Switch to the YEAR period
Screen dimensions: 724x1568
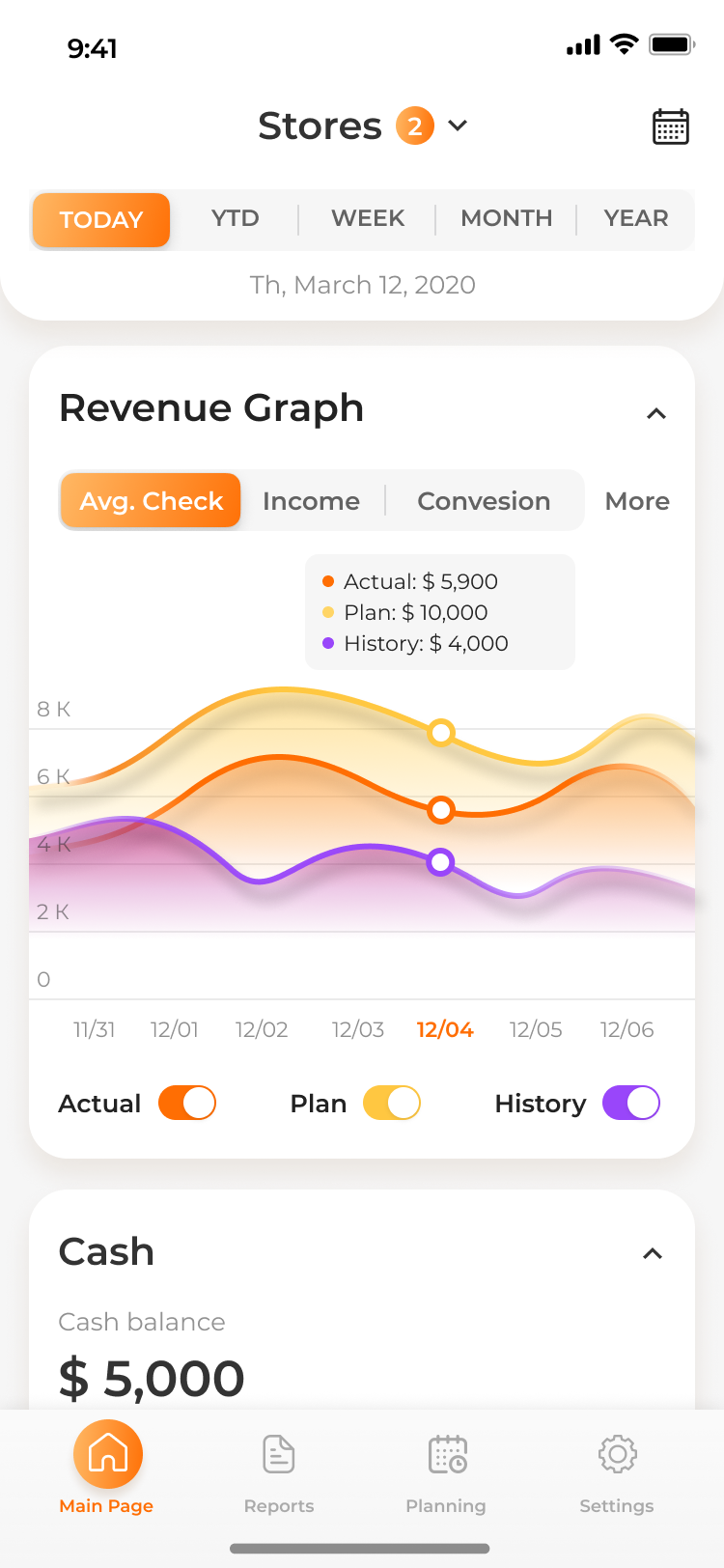pyautogui.click(x=636, y=218)
